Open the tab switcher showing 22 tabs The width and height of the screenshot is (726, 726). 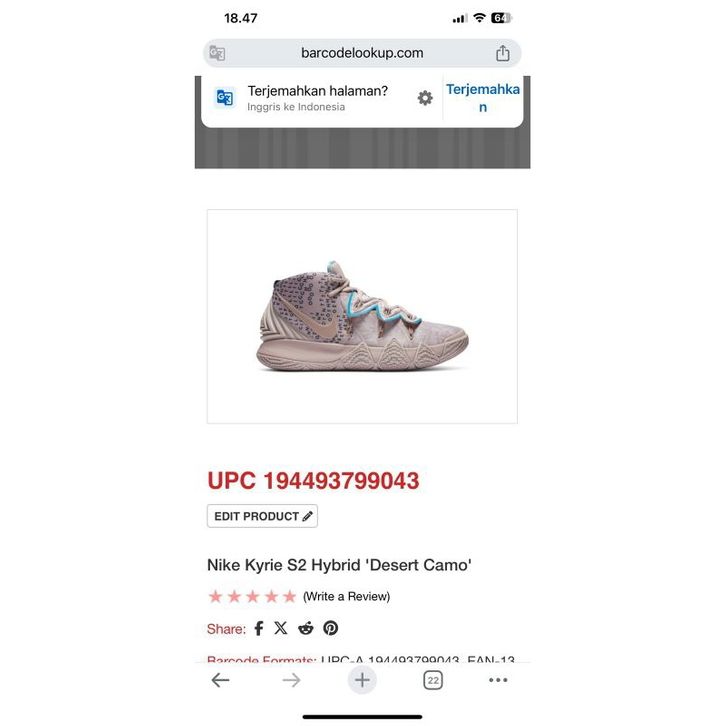click(x=433, y=680)
